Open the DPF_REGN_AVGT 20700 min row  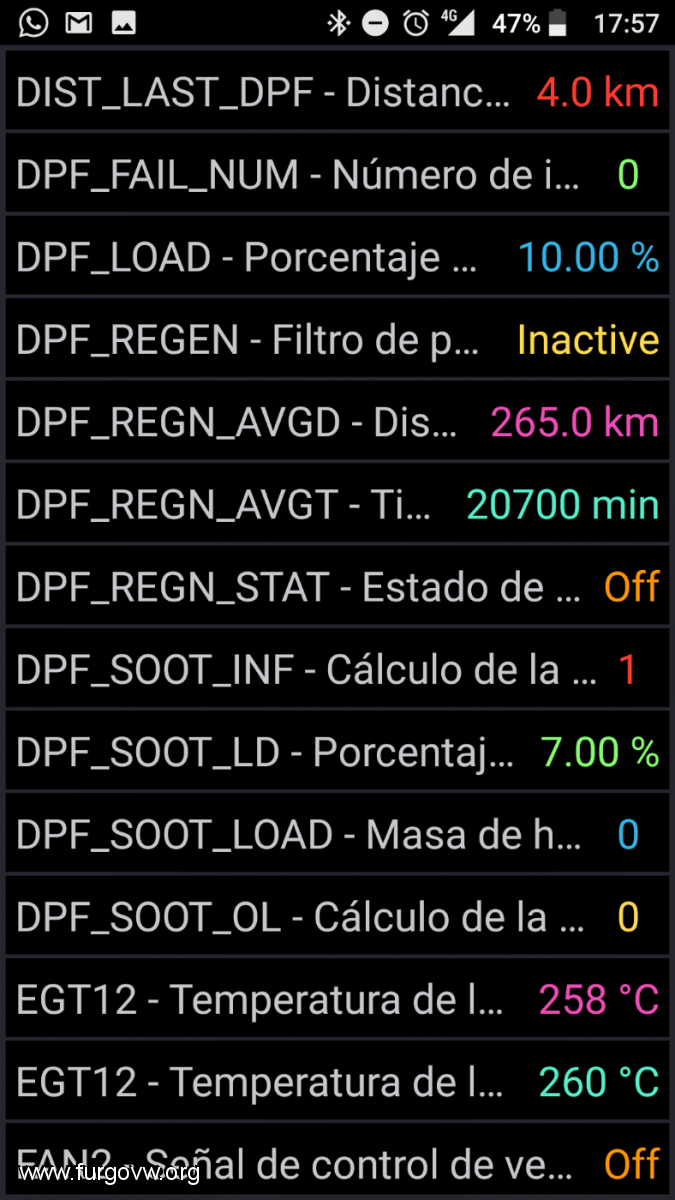[x=337, y=505]
